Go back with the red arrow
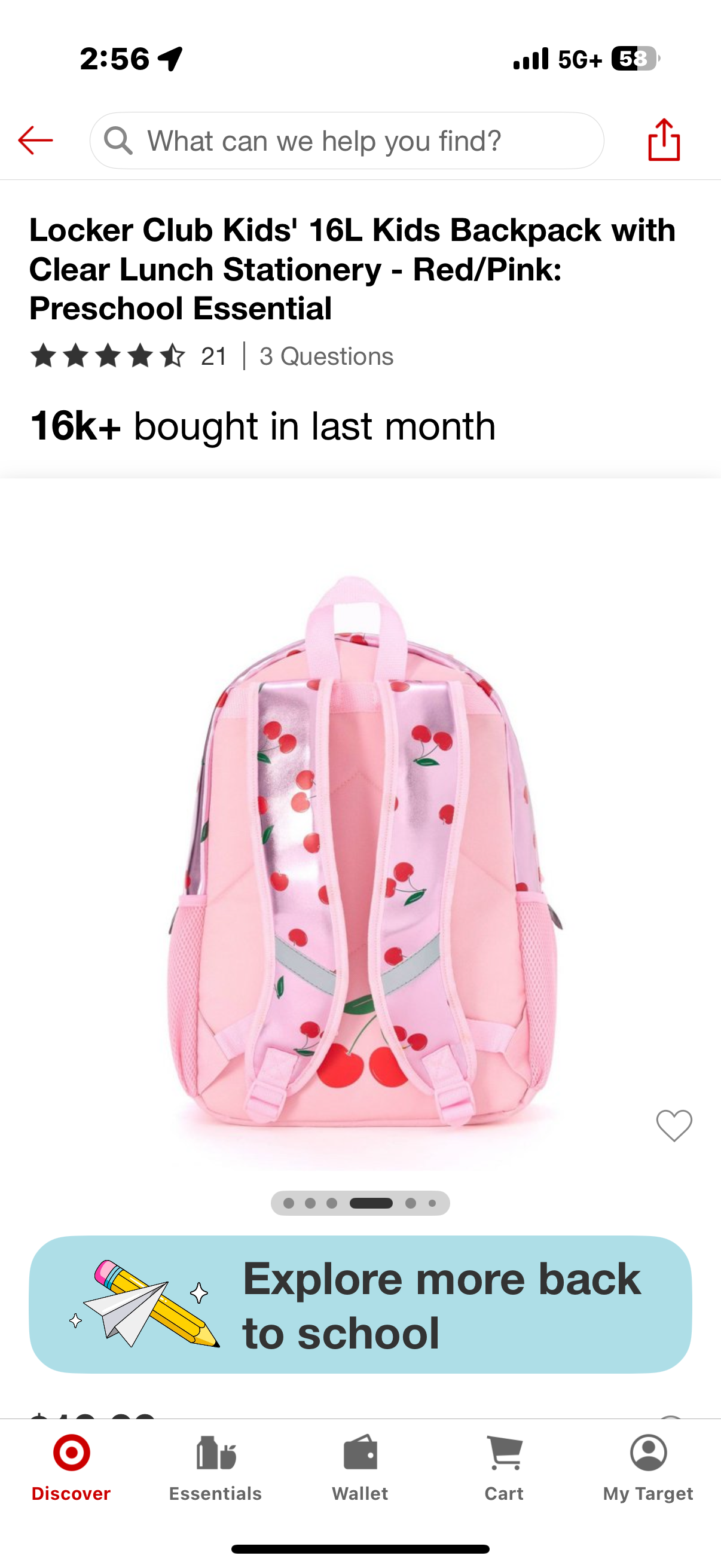The image size is (721, 1568). coord(35,141)
